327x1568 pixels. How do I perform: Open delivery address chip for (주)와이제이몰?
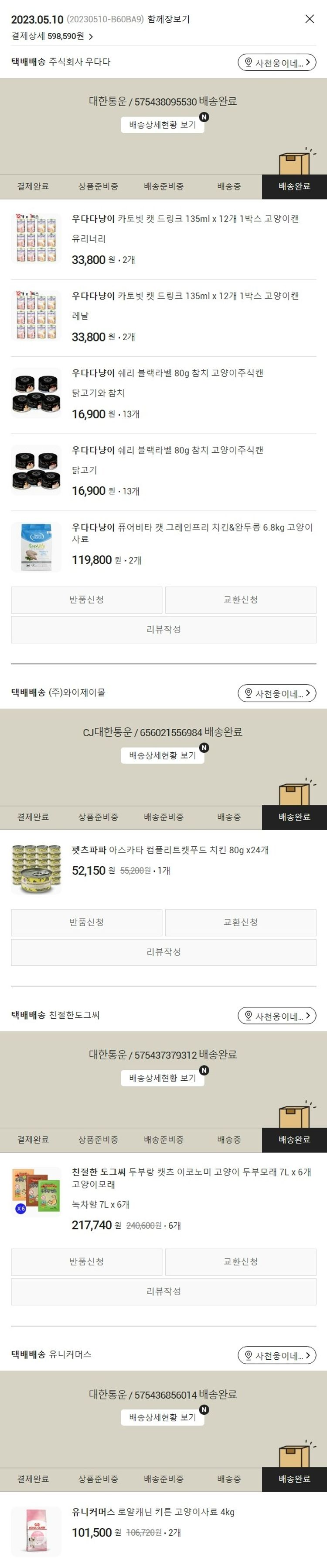[x=276, y=693]
